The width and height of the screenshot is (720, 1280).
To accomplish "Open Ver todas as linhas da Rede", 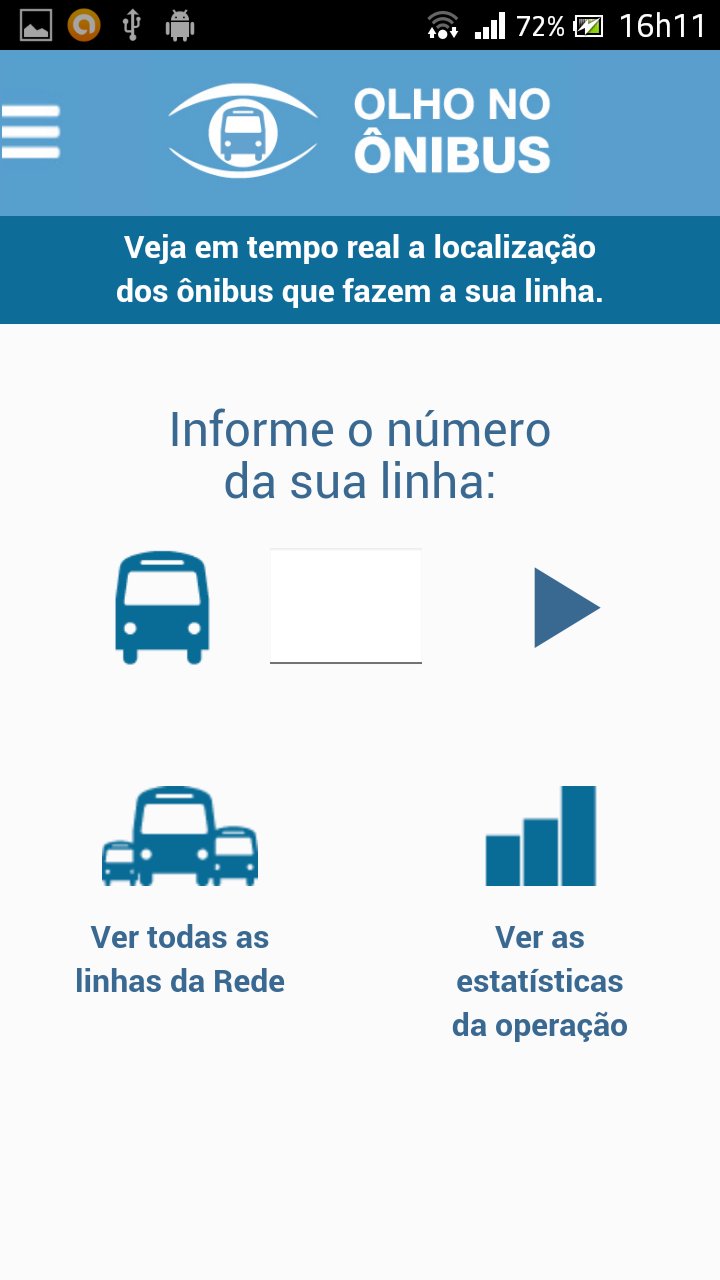I will (x=180, y=890).
